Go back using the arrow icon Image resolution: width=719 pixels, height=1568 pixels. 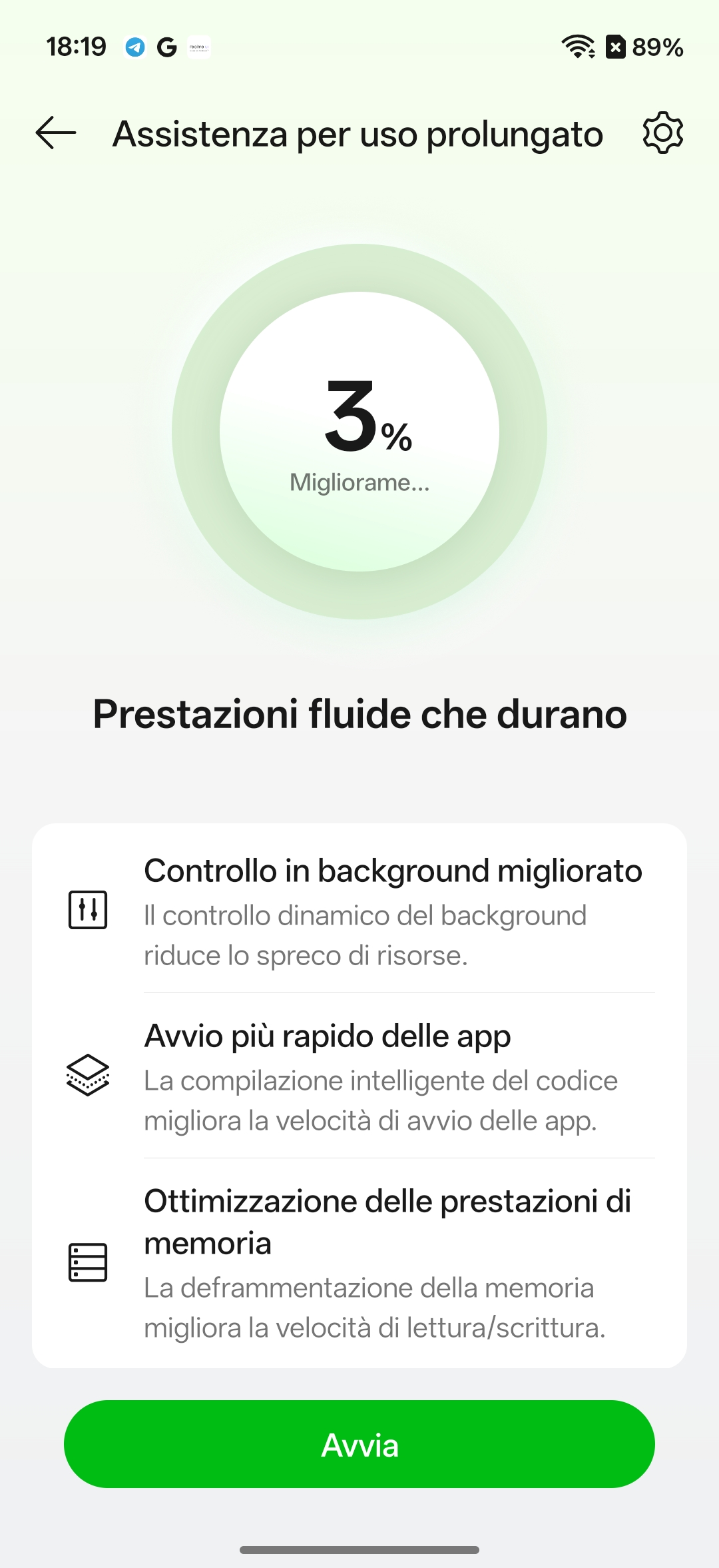coord(56,133)
